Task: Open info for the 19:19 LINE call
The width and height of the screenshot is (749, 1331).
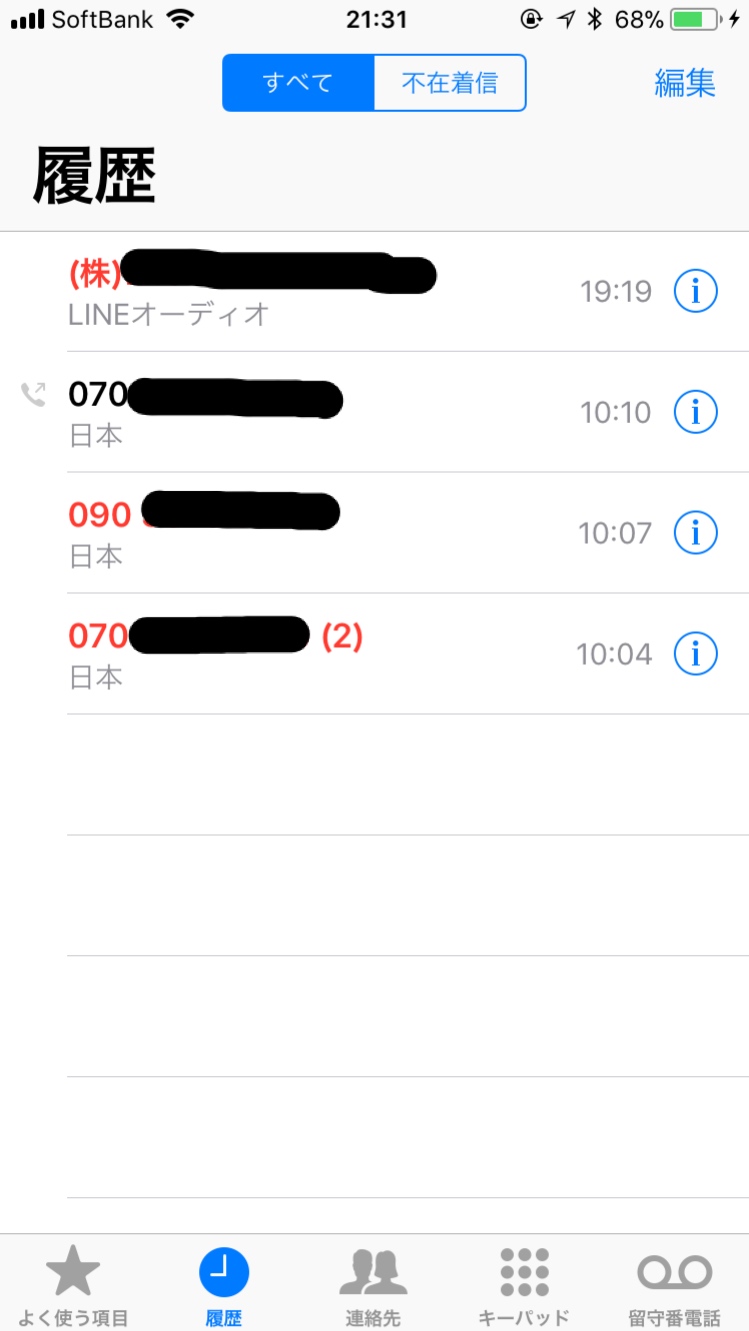Action: pyautogui.click(x=696, y=291)
